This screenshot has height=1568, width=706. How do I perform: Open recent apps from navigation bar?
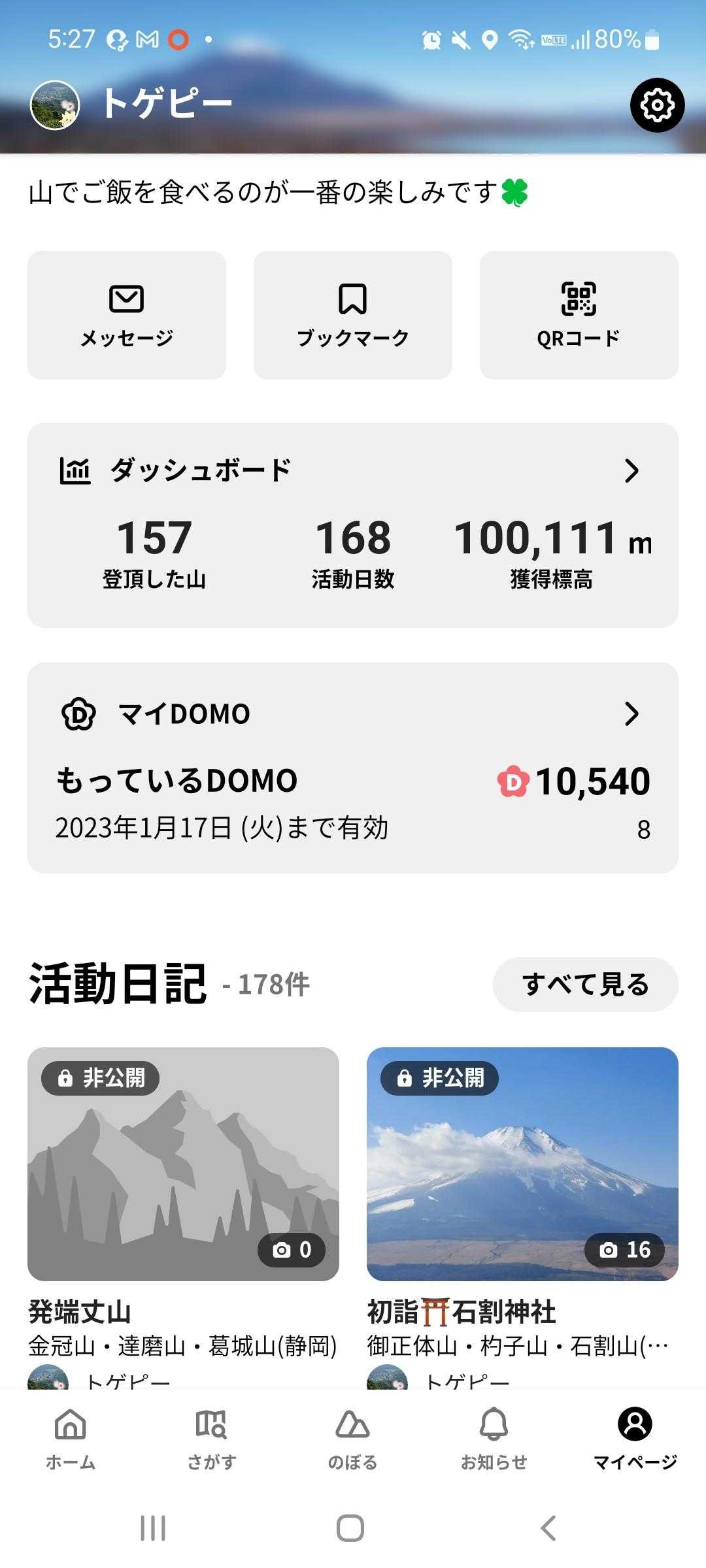[x=153, y=1527]
